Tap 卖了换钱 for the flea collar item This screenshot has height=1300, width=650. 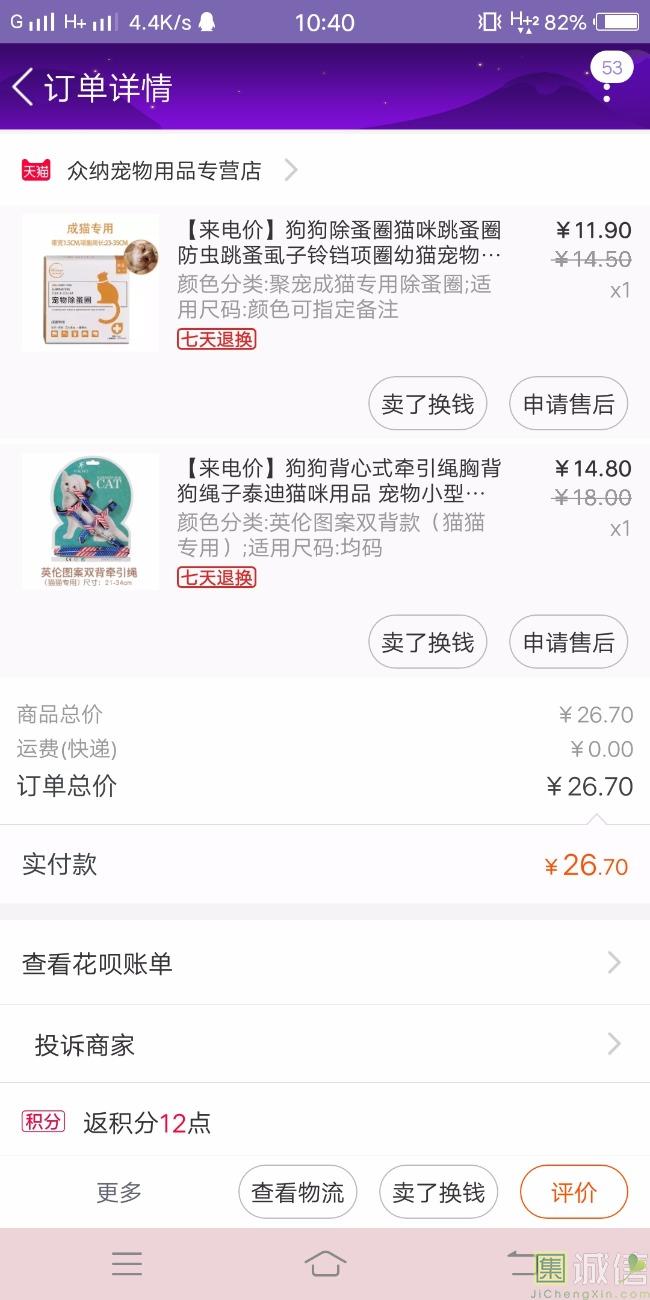(427, 405)
